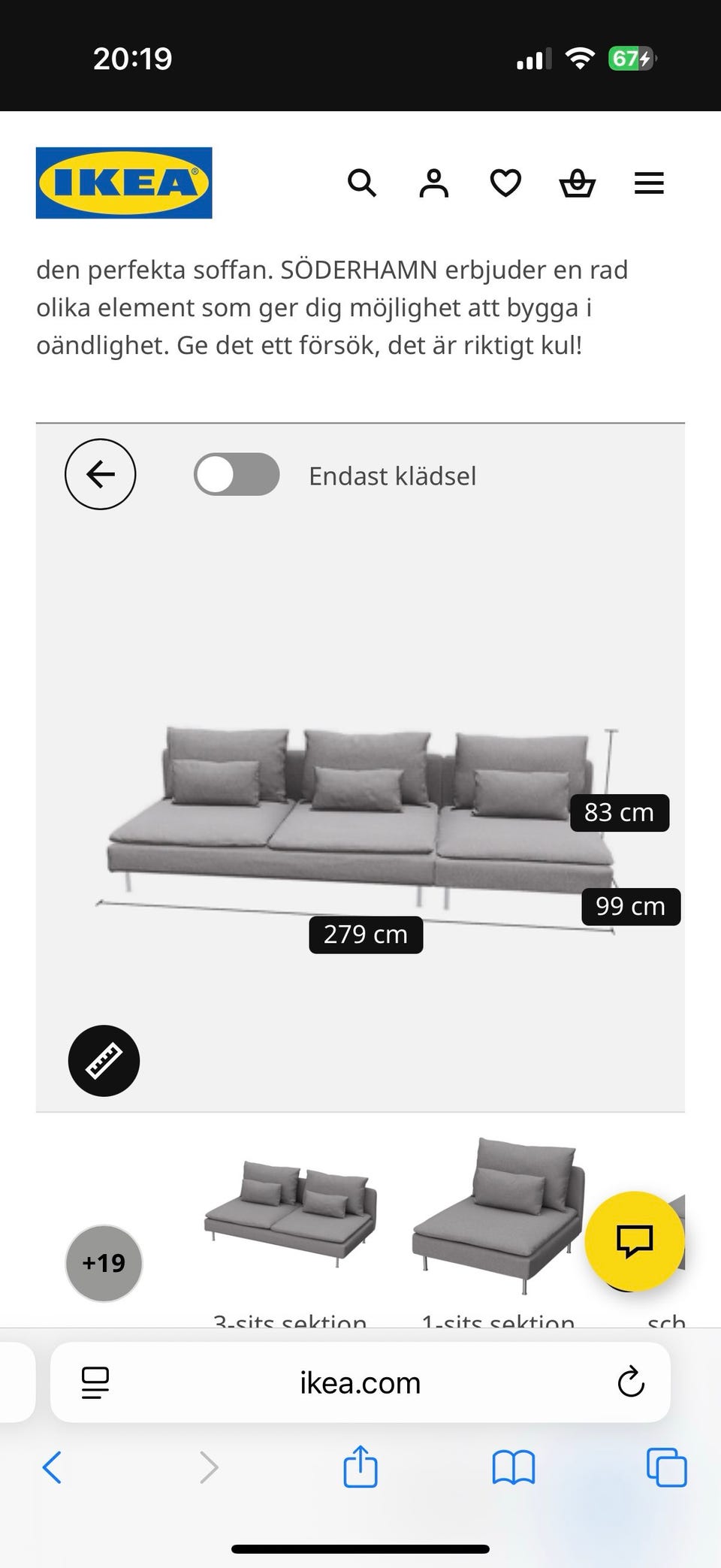Tap the ikea.com address bar

[x=359, y=1382]
